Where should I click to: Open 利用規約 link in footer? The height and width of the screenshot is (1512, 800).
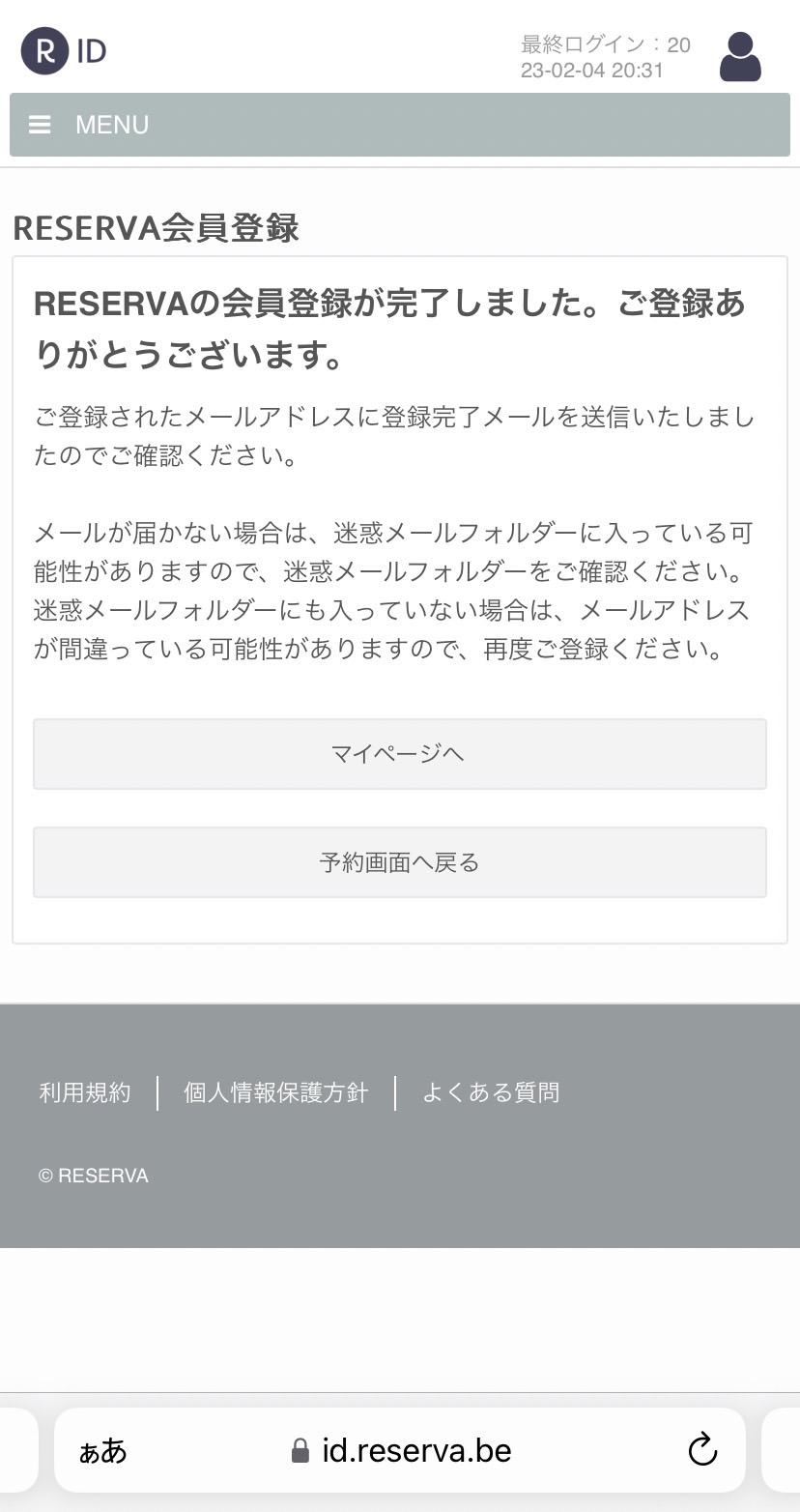click(x=85, y=1092)
